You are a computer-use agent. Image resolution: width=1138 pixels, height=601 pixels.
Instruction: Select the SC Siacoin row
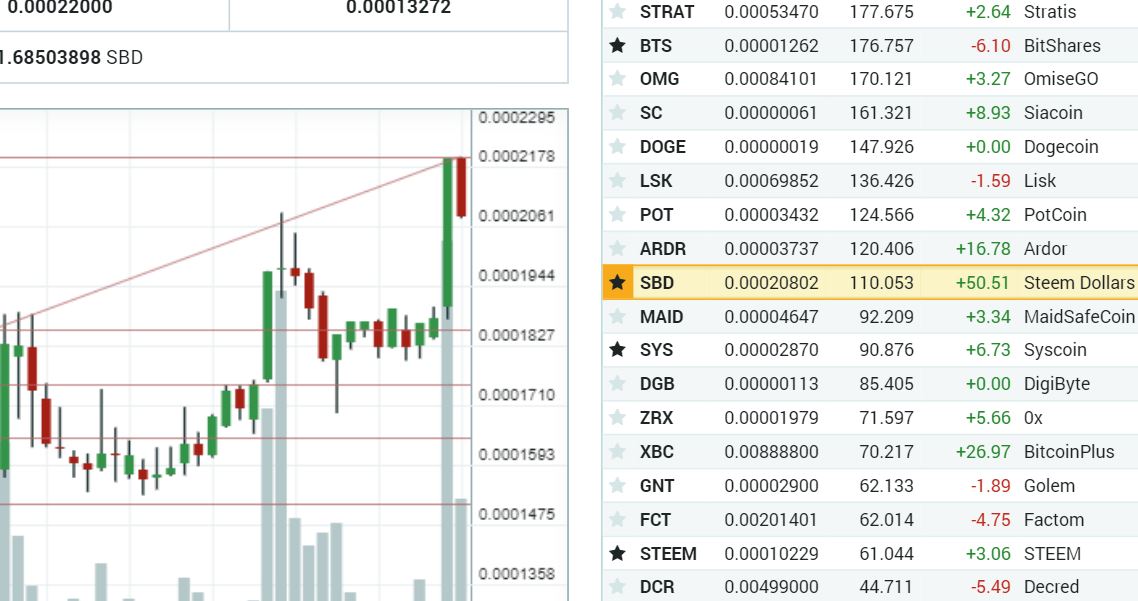(870, 113)
